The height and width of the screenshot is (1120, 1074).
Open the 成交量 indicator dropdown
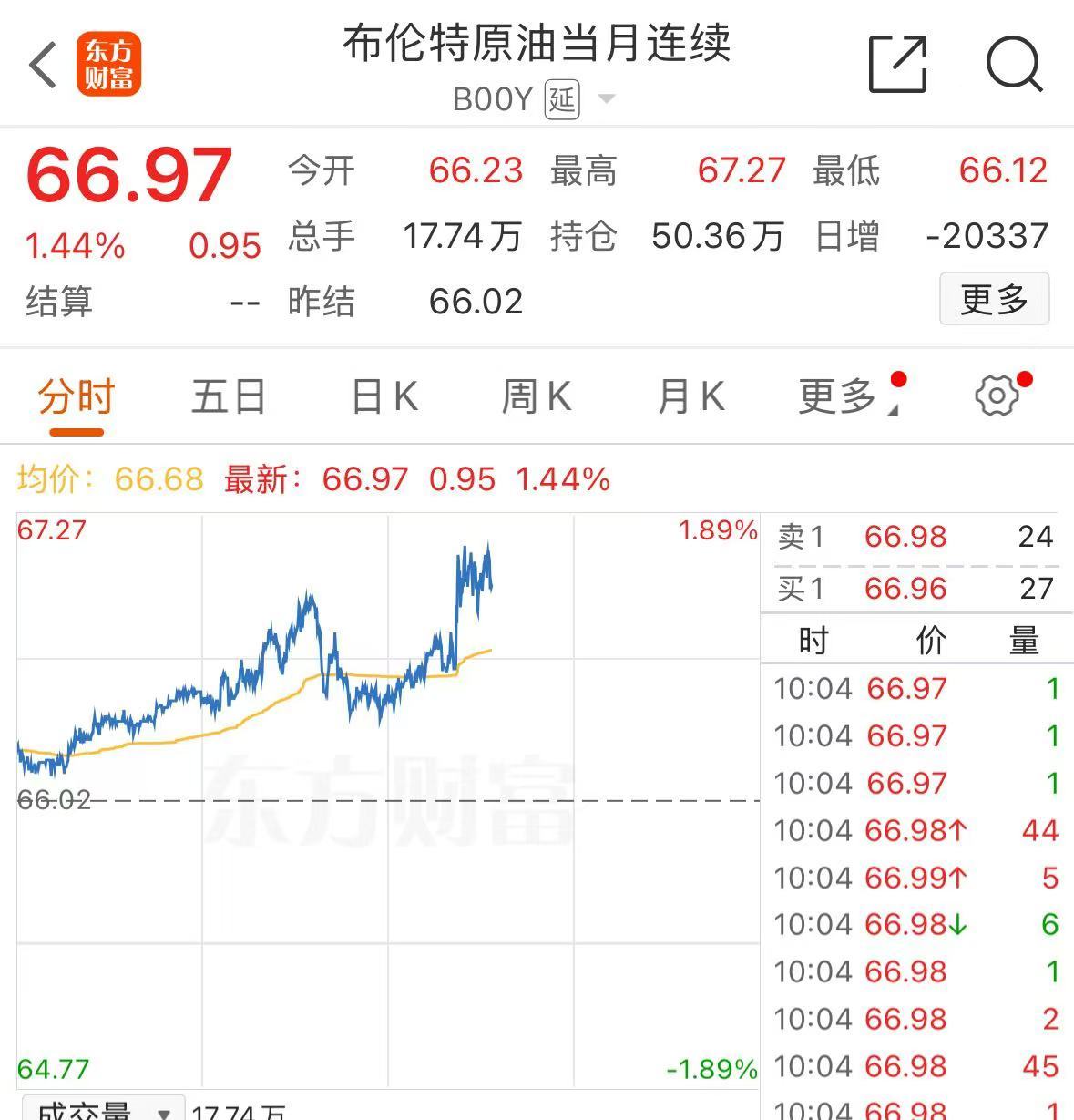click(102, 1110)
